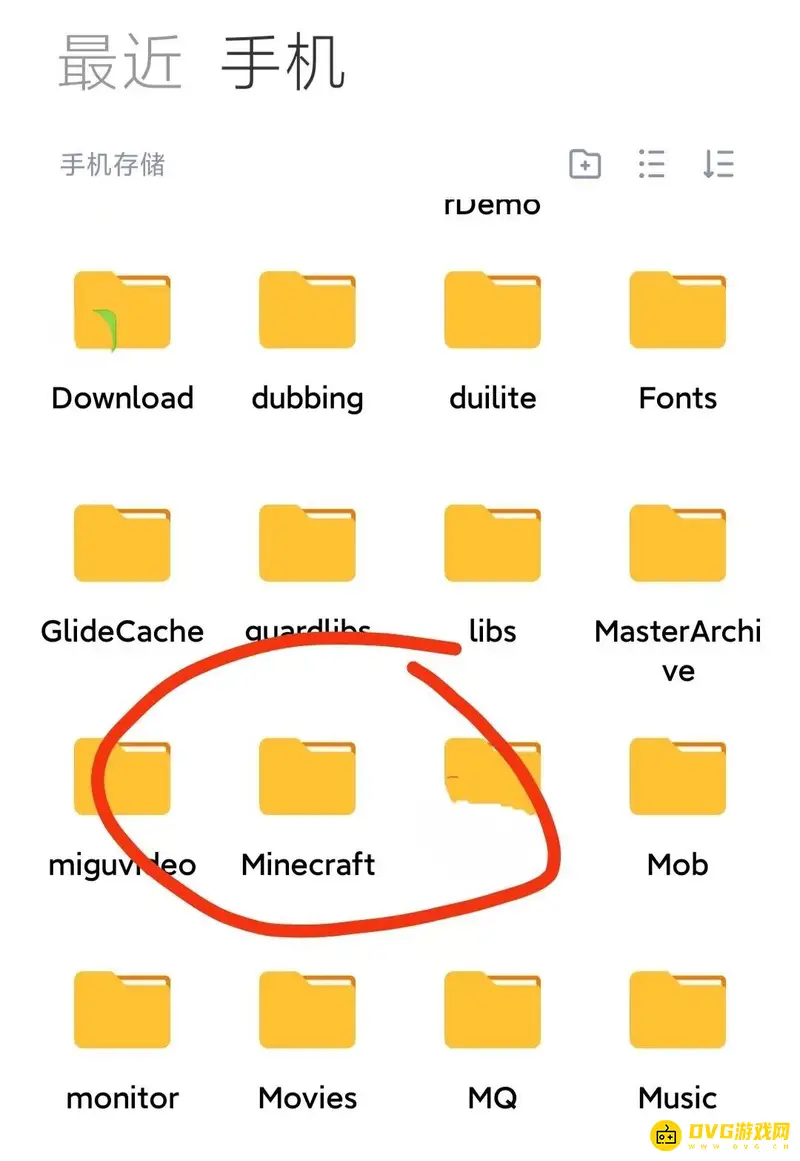Select the 手机 tab
The image size is (800, 1161).
[283, 62]
